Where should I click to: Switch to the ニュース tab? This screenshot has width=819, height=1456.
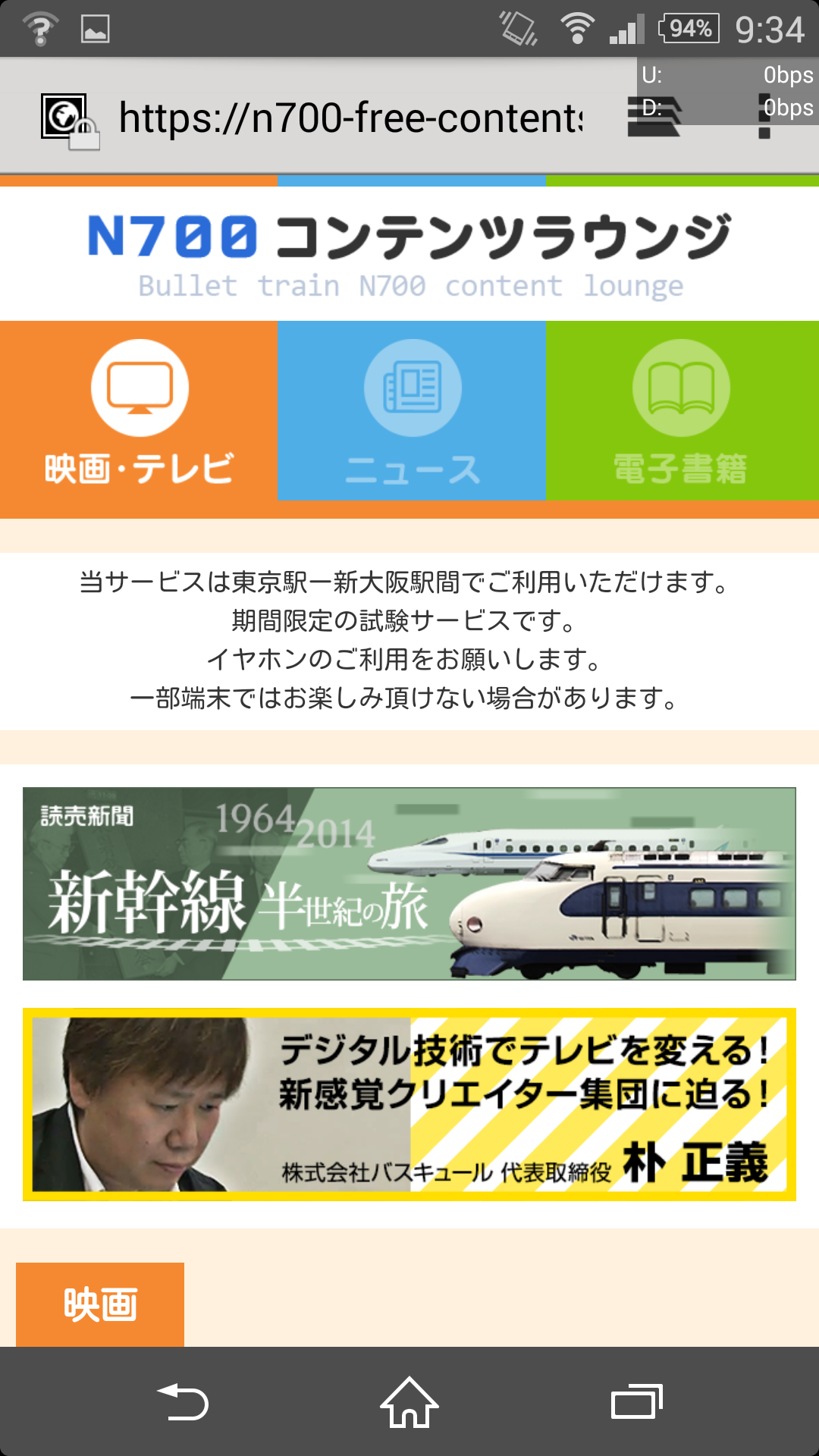pos(412,411)
